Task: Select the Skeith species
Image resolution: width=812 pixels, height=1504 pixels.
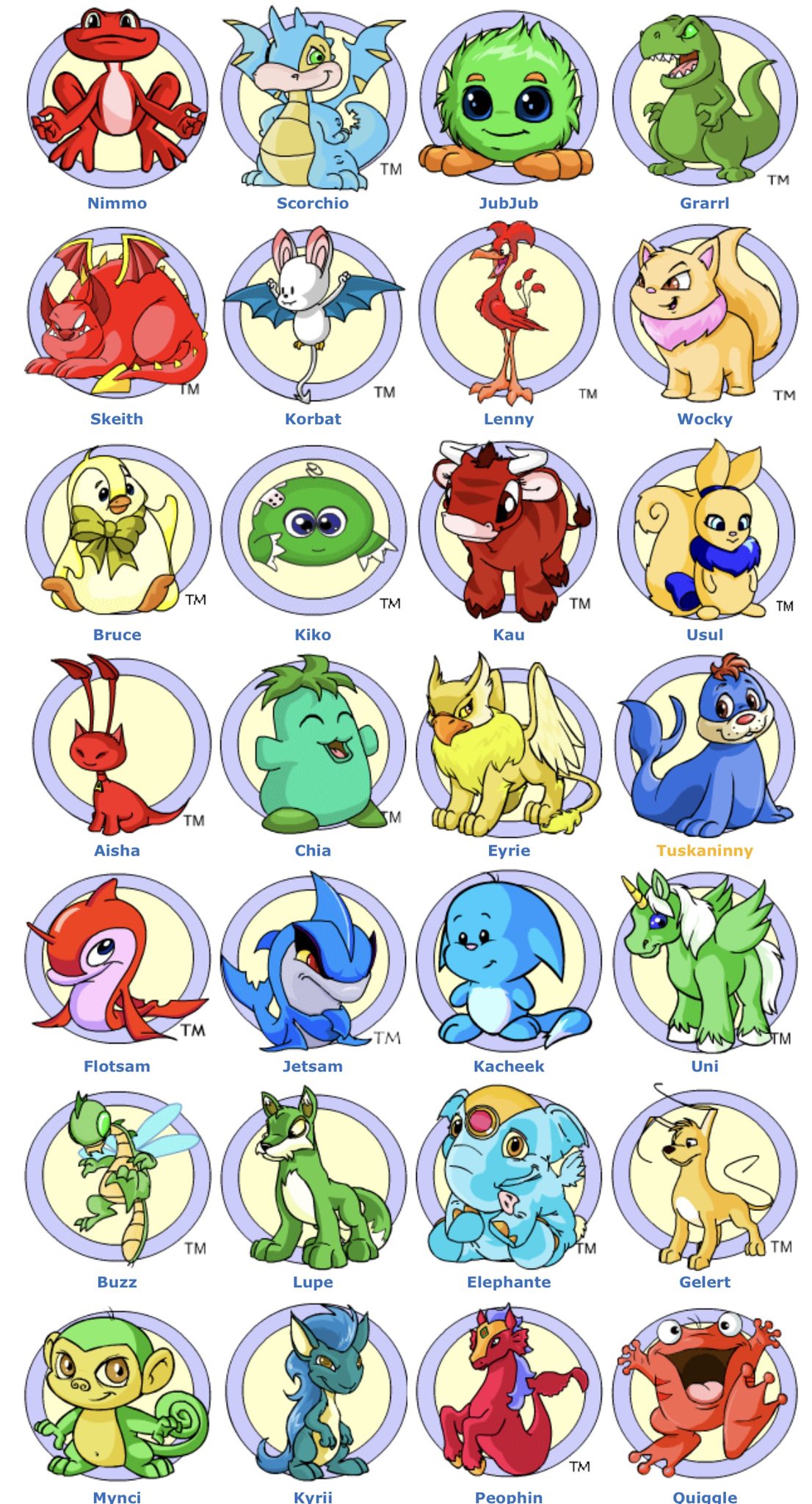Action: click(117, 419)
